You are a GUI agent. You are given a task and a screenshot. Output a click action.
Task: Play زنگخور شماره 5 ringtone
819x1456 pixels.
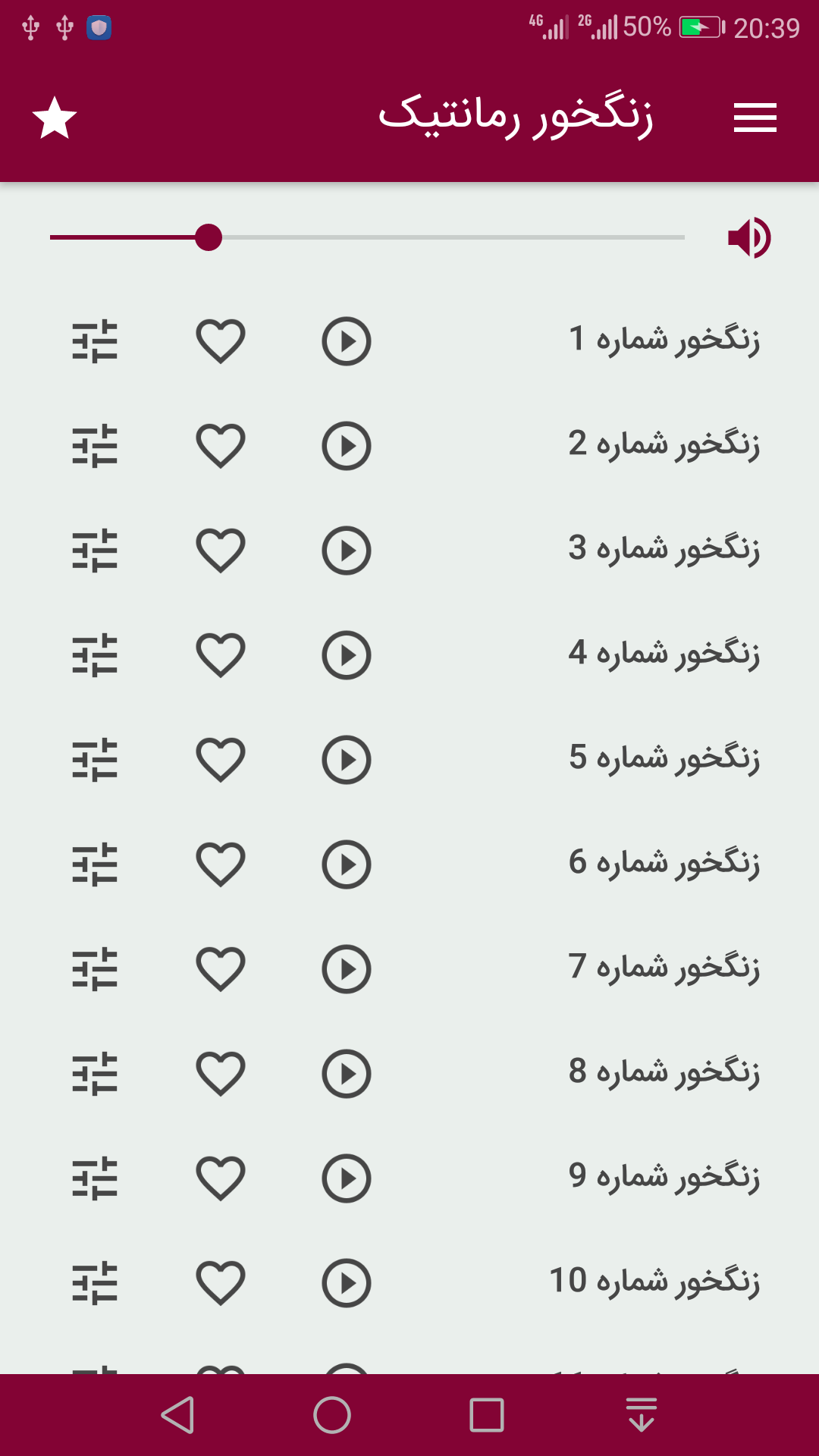pyautogui.click(x=346, y=758)
